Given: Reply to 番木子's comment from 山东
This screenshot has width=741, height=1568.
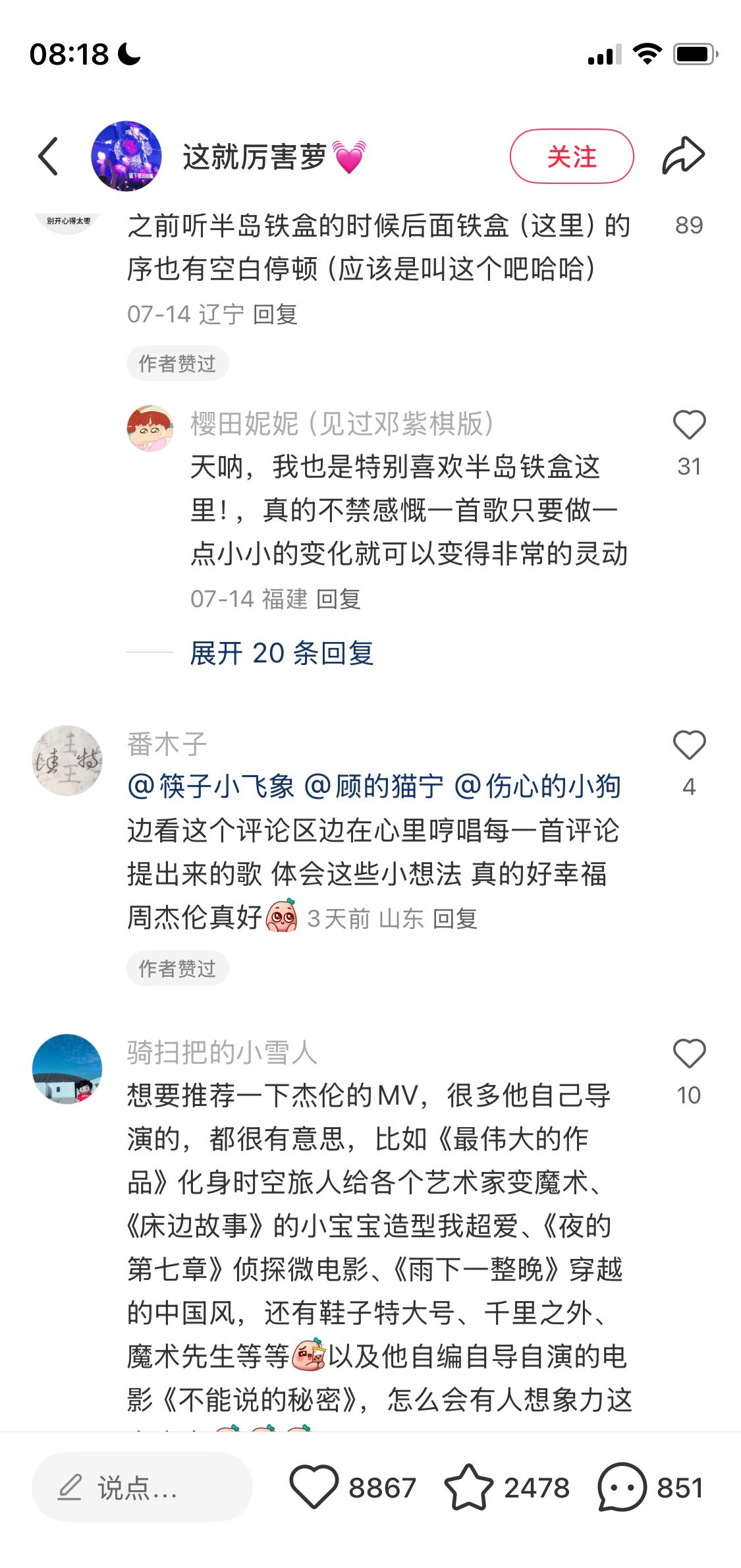Looking at the screenshot, I should coord(455,918).
